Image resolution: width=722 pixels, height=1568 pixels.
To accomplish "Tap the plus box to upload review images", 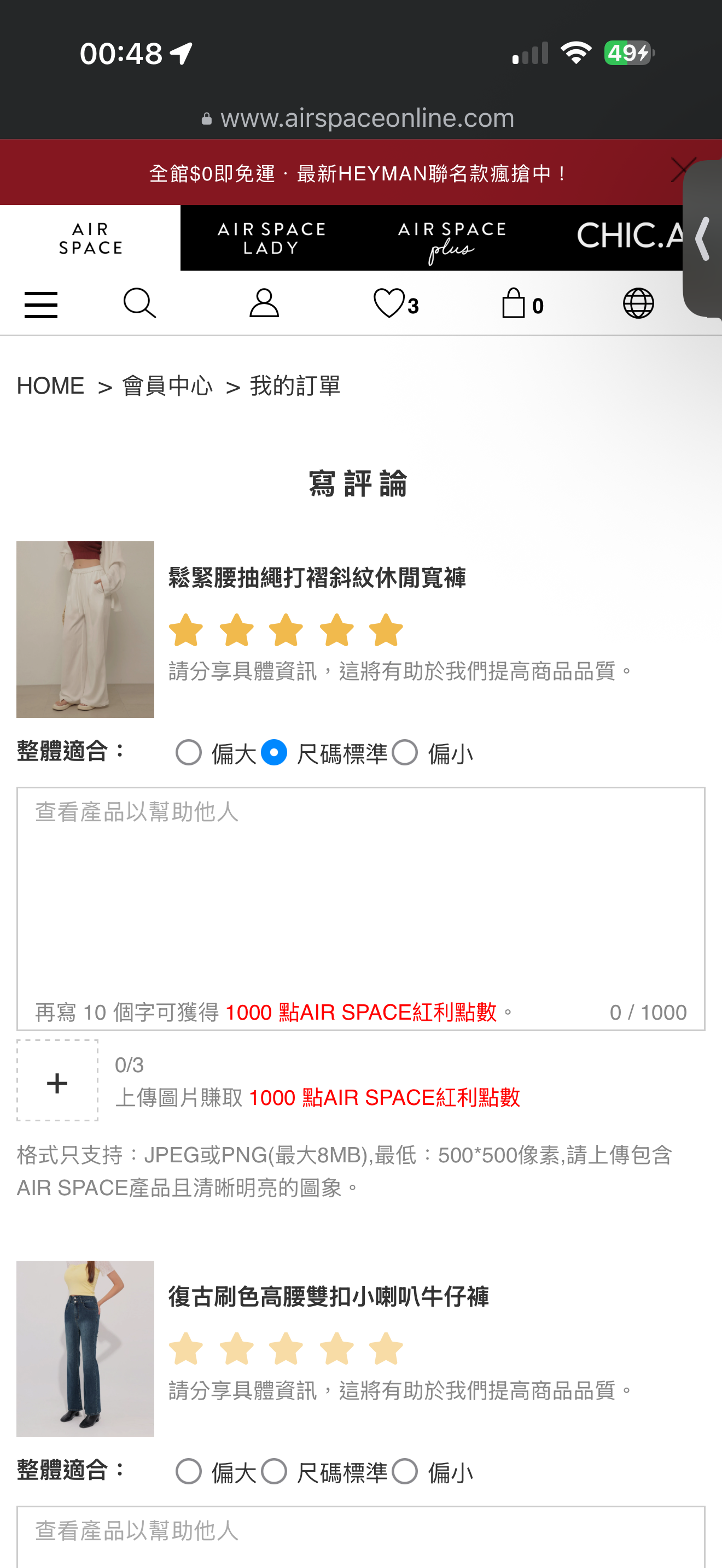I will tap(57, 1080).
